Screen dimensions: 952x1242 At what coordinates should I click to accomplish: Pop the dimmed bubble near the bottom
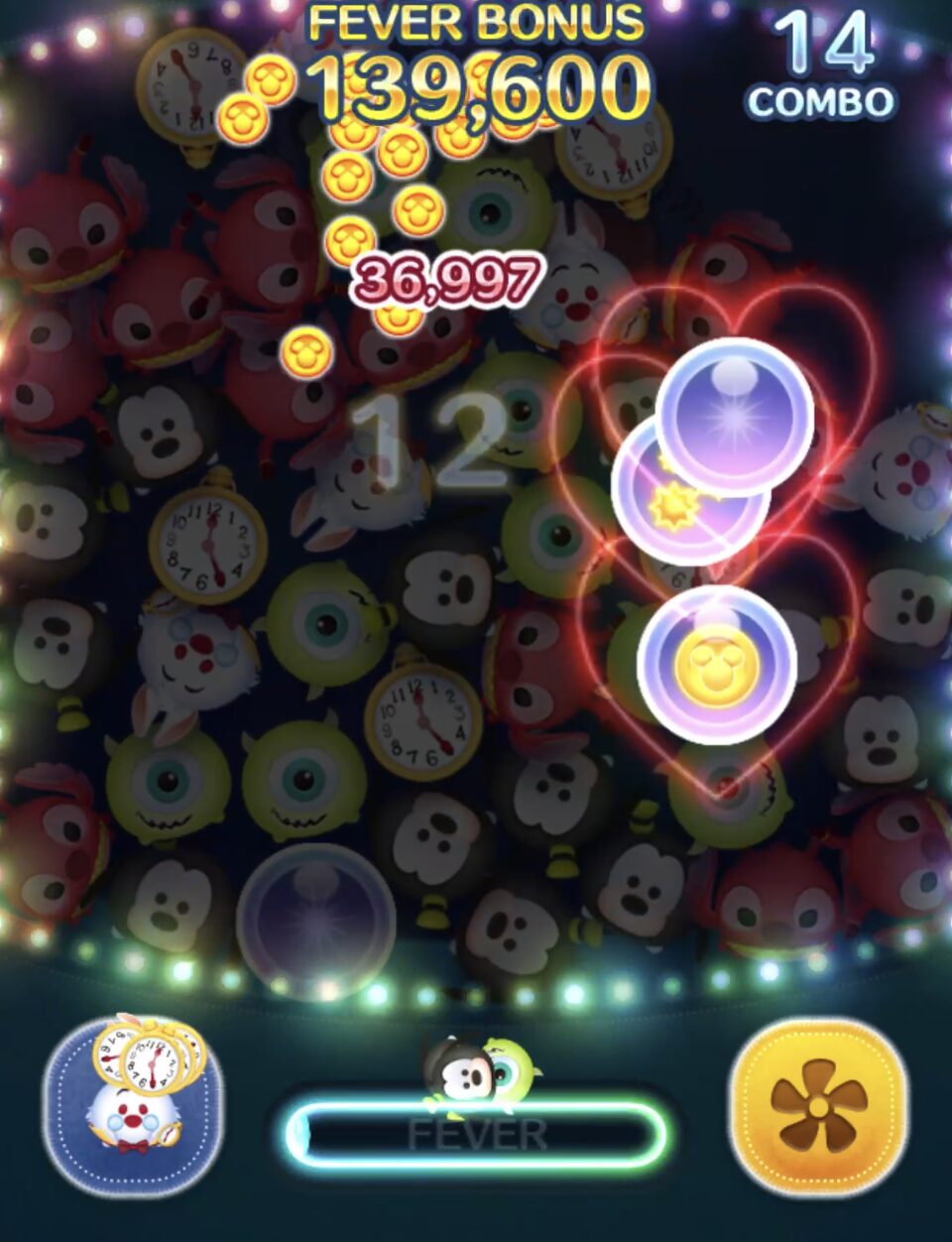pyautogui.click(x=315, y=922)
